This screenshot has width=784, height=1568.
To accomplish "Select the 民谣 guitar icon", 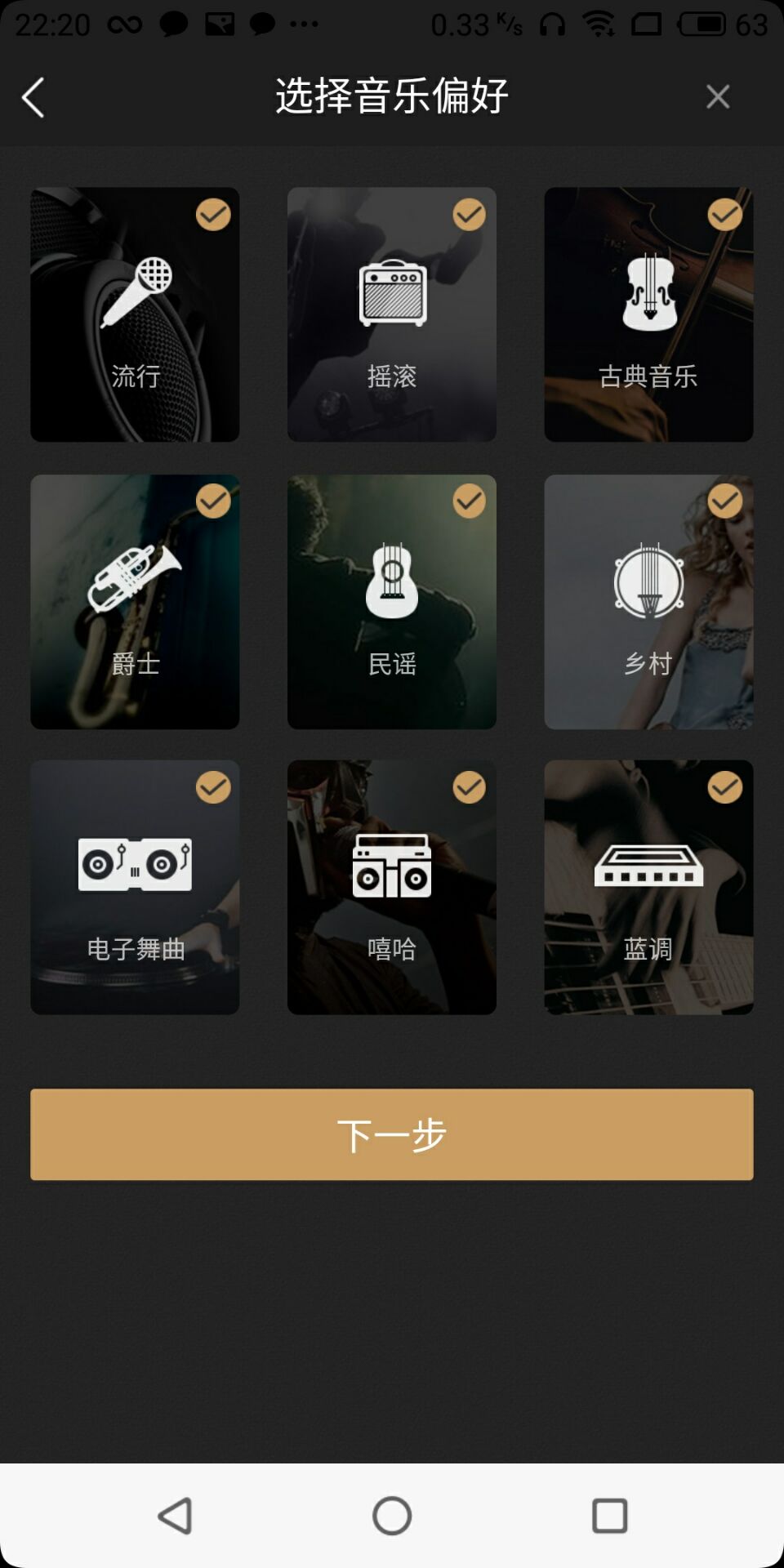I will click(392, 580).
